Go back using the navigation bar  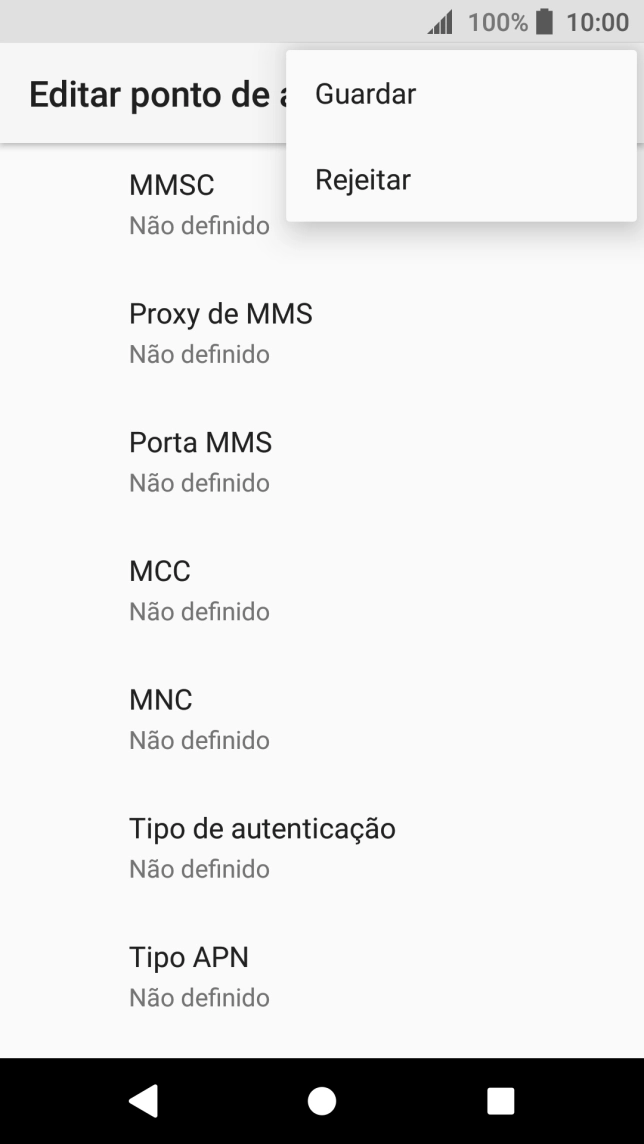pos(144,1100)
